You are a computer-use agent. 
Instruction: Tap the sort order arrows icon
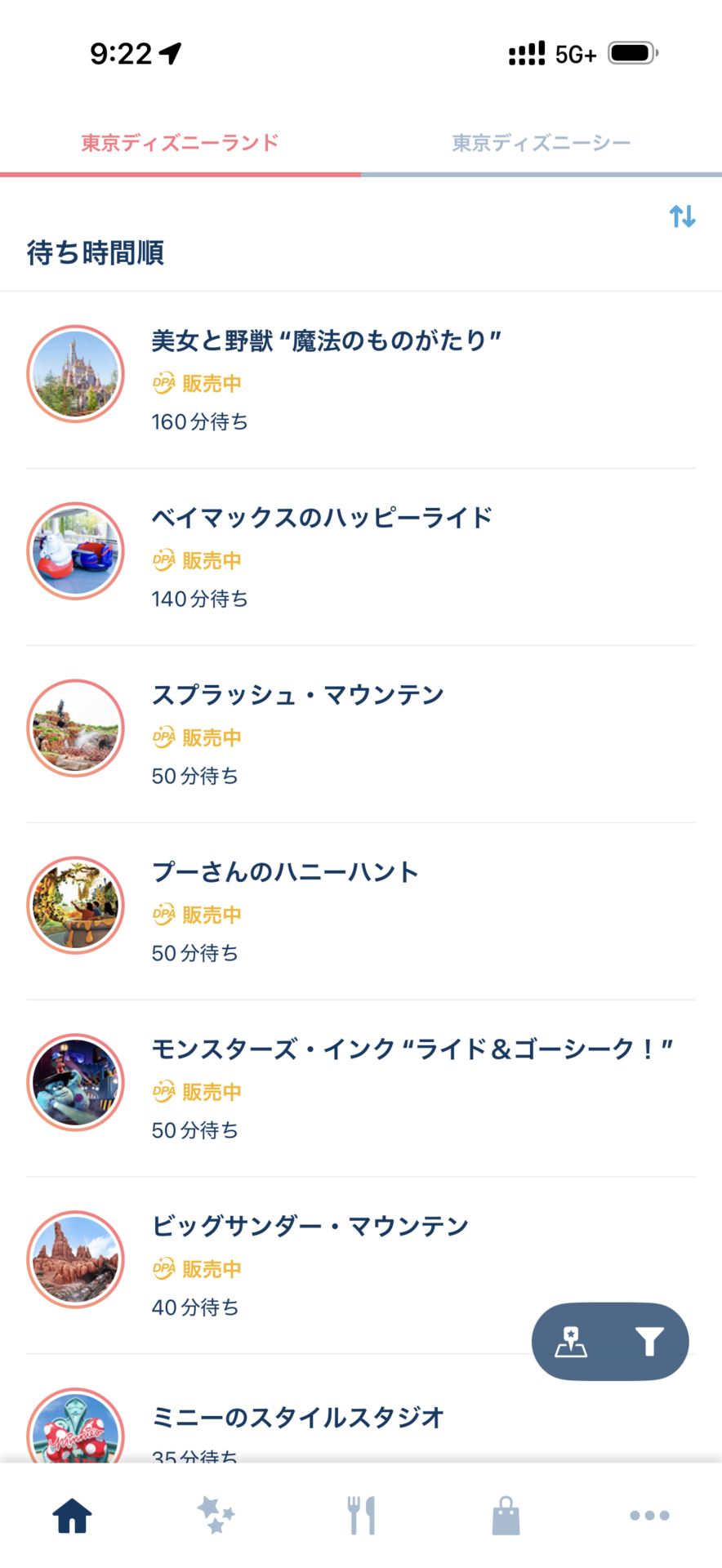[682, 216]
